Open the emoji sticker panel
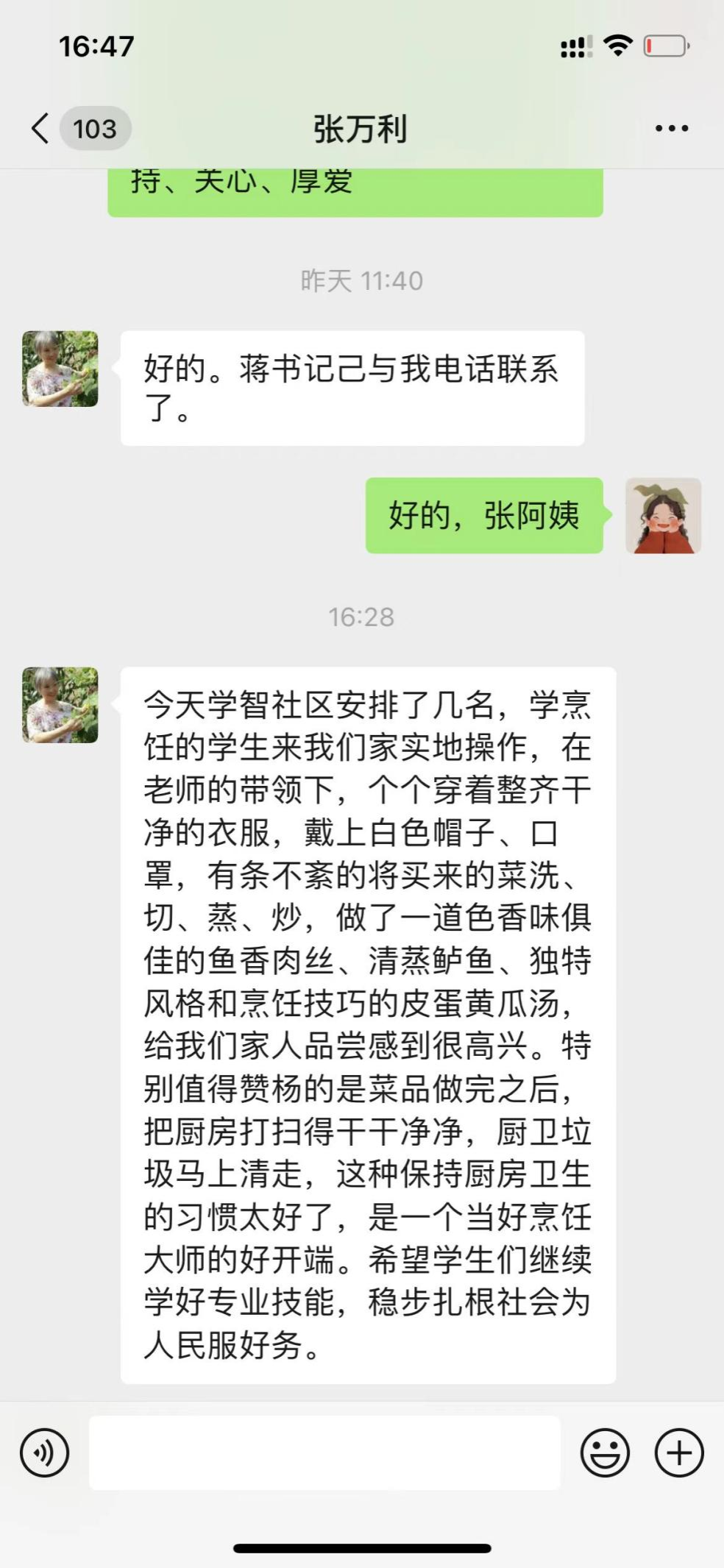 (605, 1453)
